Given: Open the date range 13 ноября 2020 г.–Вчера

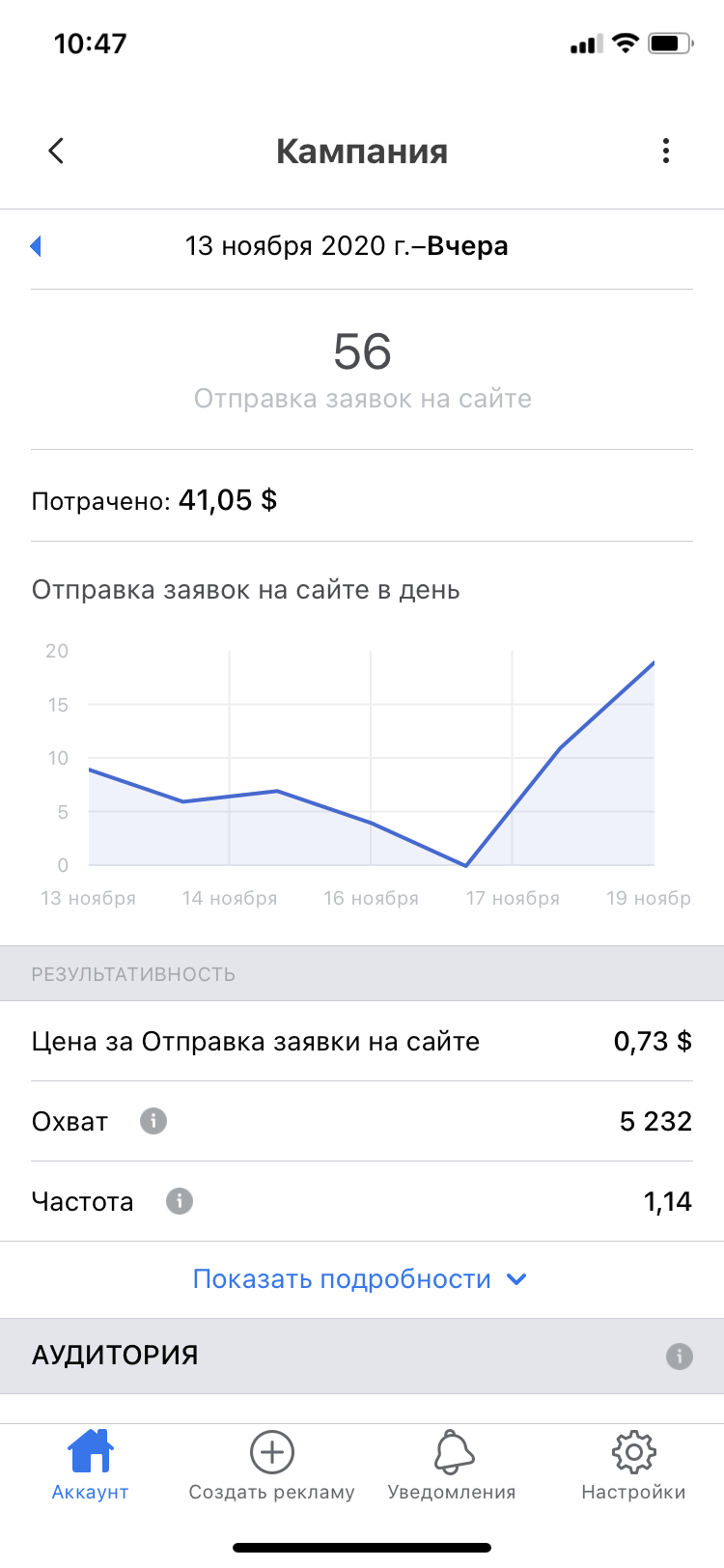Looking at the screenshot, I should (347, 246).
